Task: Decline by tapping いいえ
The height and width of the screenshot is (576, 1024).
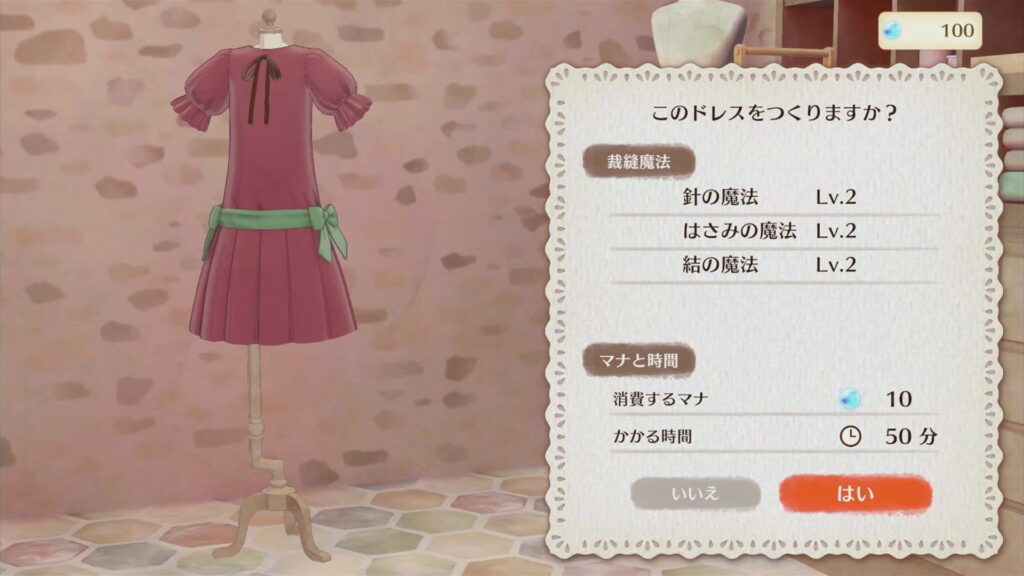Action: (x=695, y=494)
